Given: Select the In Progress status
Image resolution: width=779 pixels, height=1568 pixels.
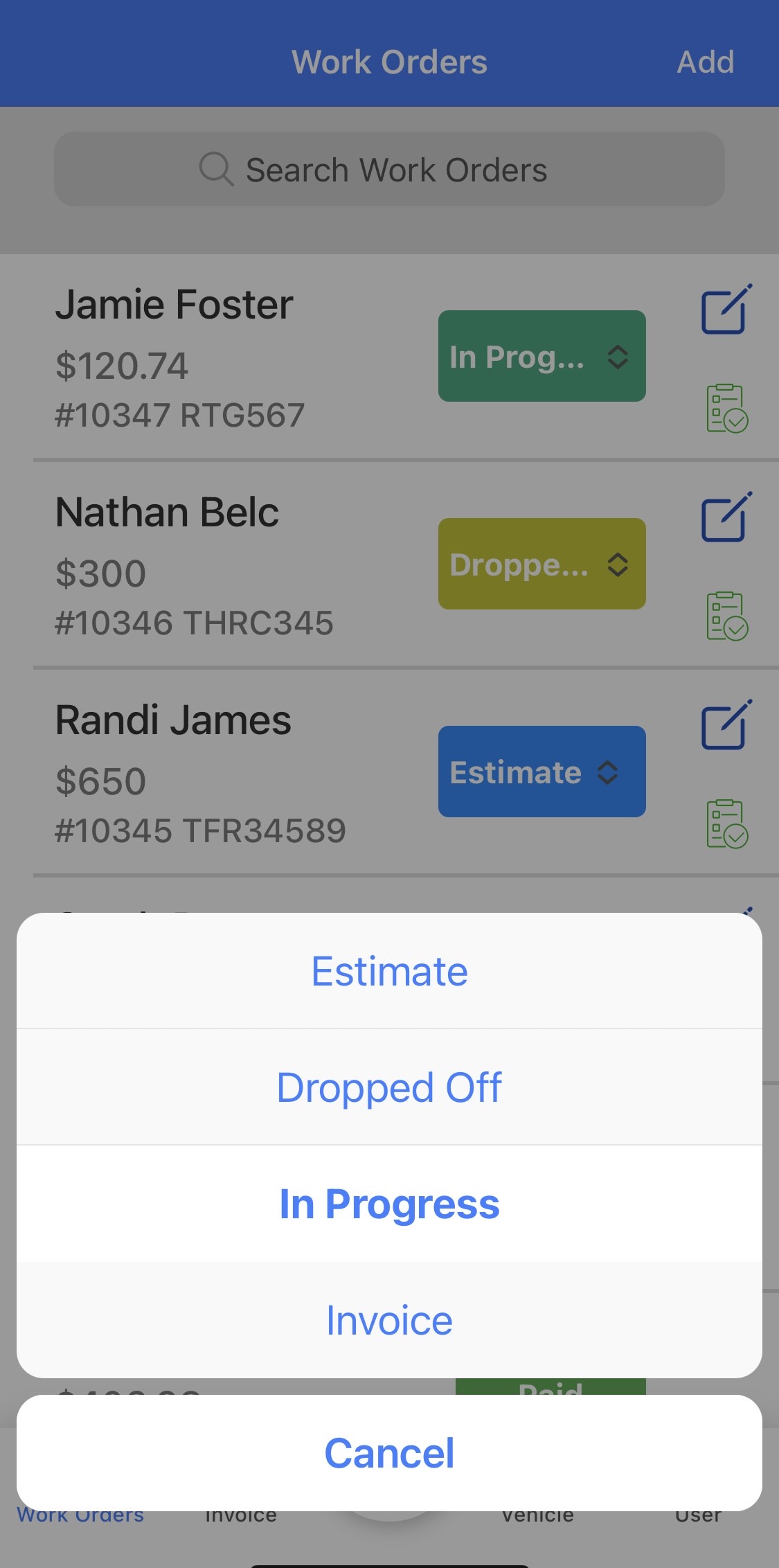Looking at the screenshot, I should (389, 1204).
